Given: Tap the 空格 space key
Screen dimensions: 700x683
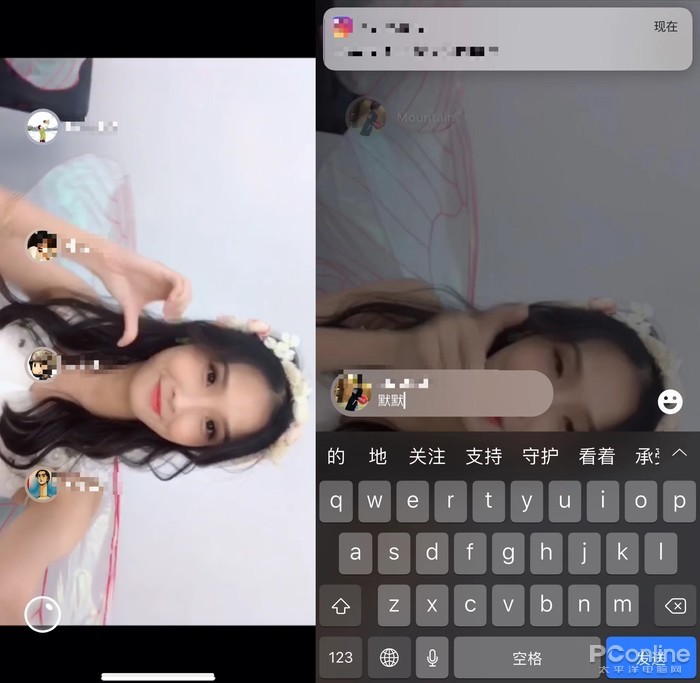Looking at the screenshot, I should click(x=527, y=657).
